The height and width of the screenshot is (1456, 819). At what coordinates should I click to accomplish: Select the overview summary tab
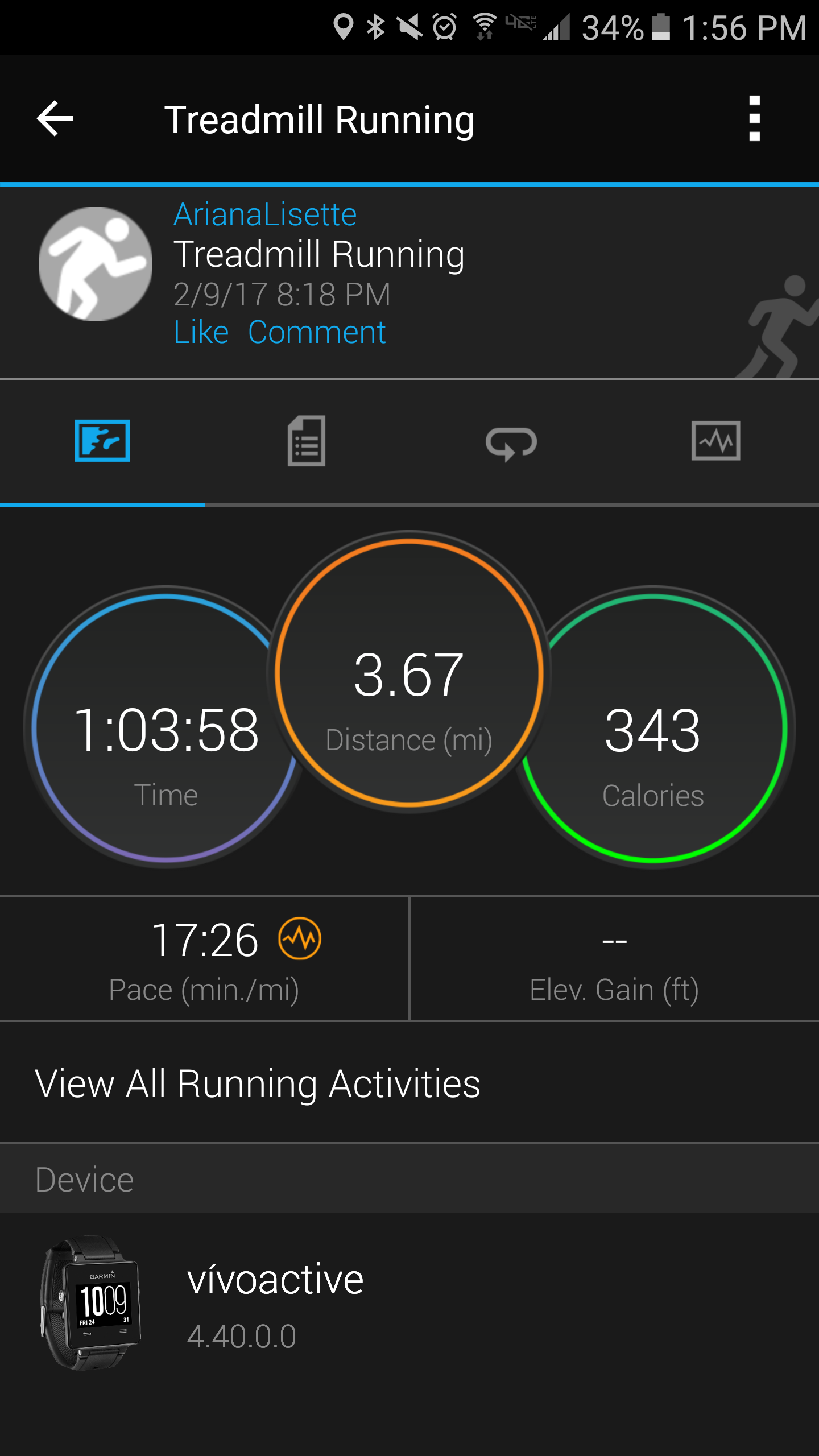102,441
